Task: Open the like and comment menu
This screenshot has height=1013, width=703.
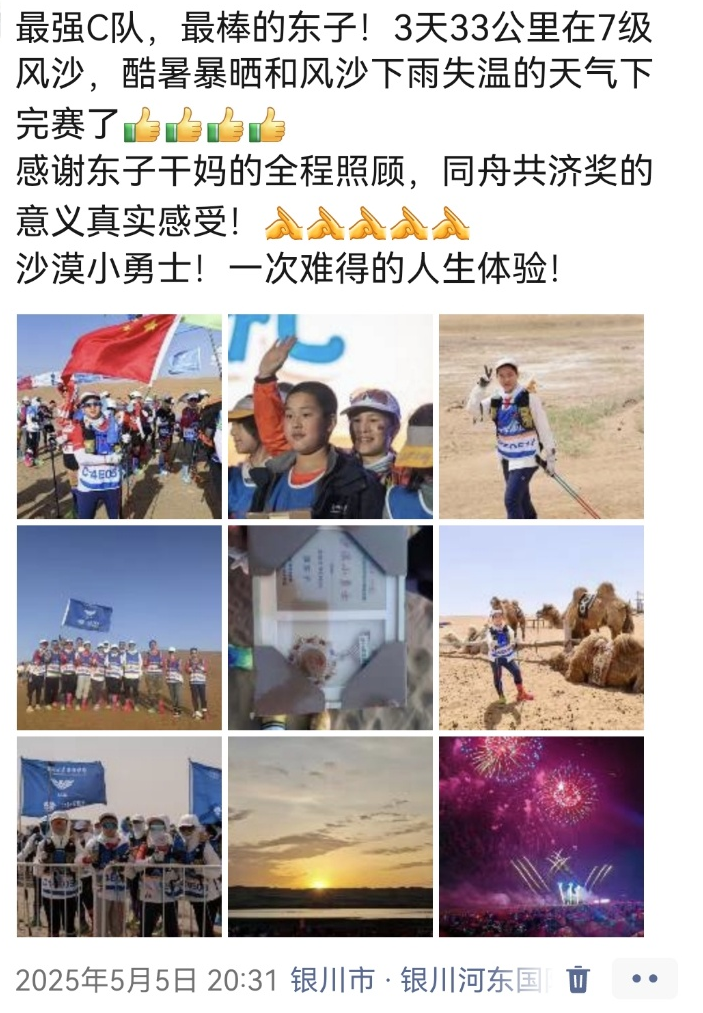Action: [645, 979]
